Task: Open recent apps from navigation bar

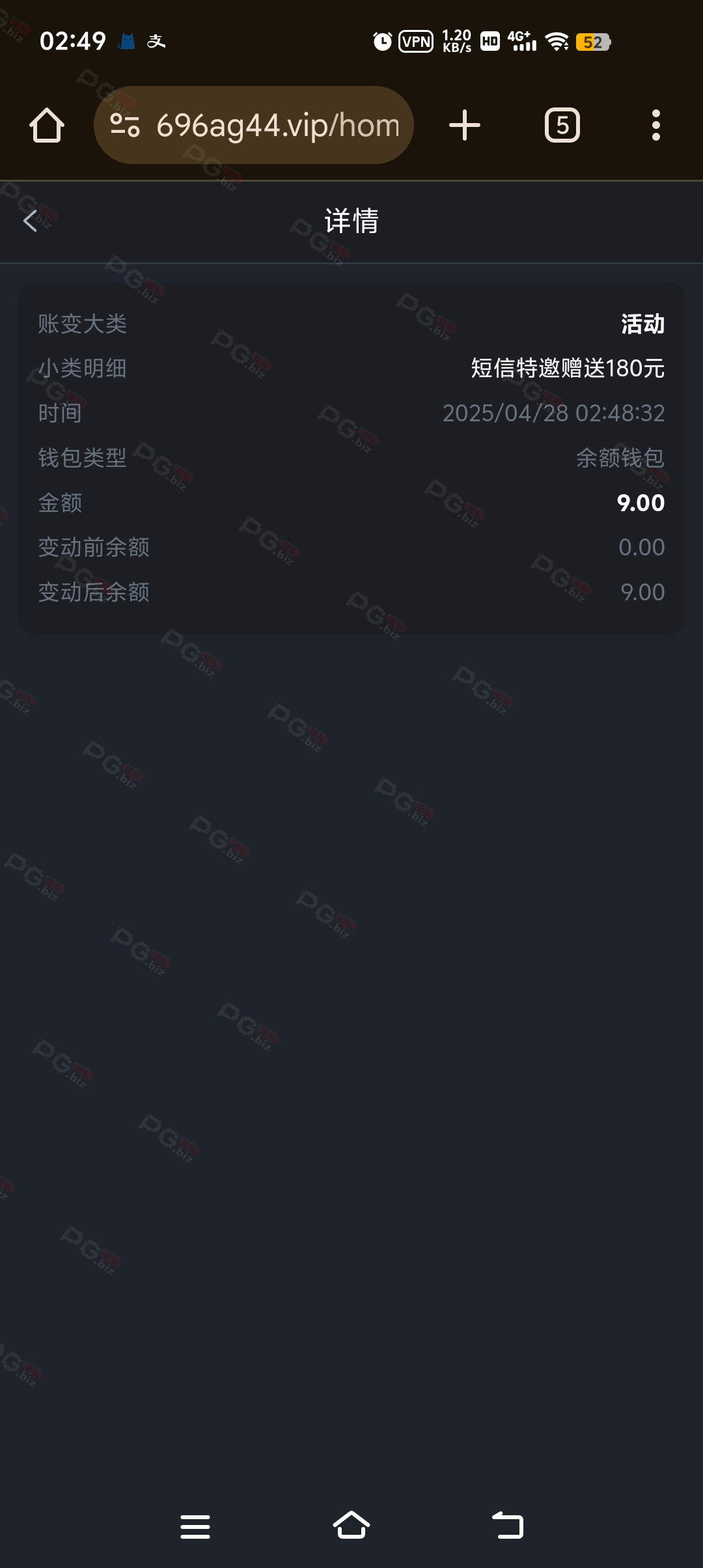Action: 195,1526
